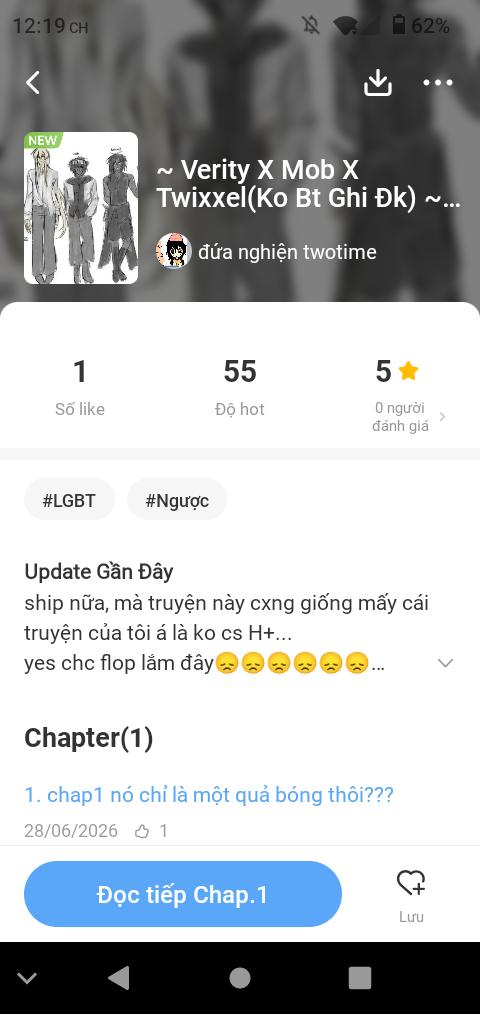Viewport: 480px width, 1014px height.
Task: Open recent apps from the navigation bar
Action: click(360, 978)
